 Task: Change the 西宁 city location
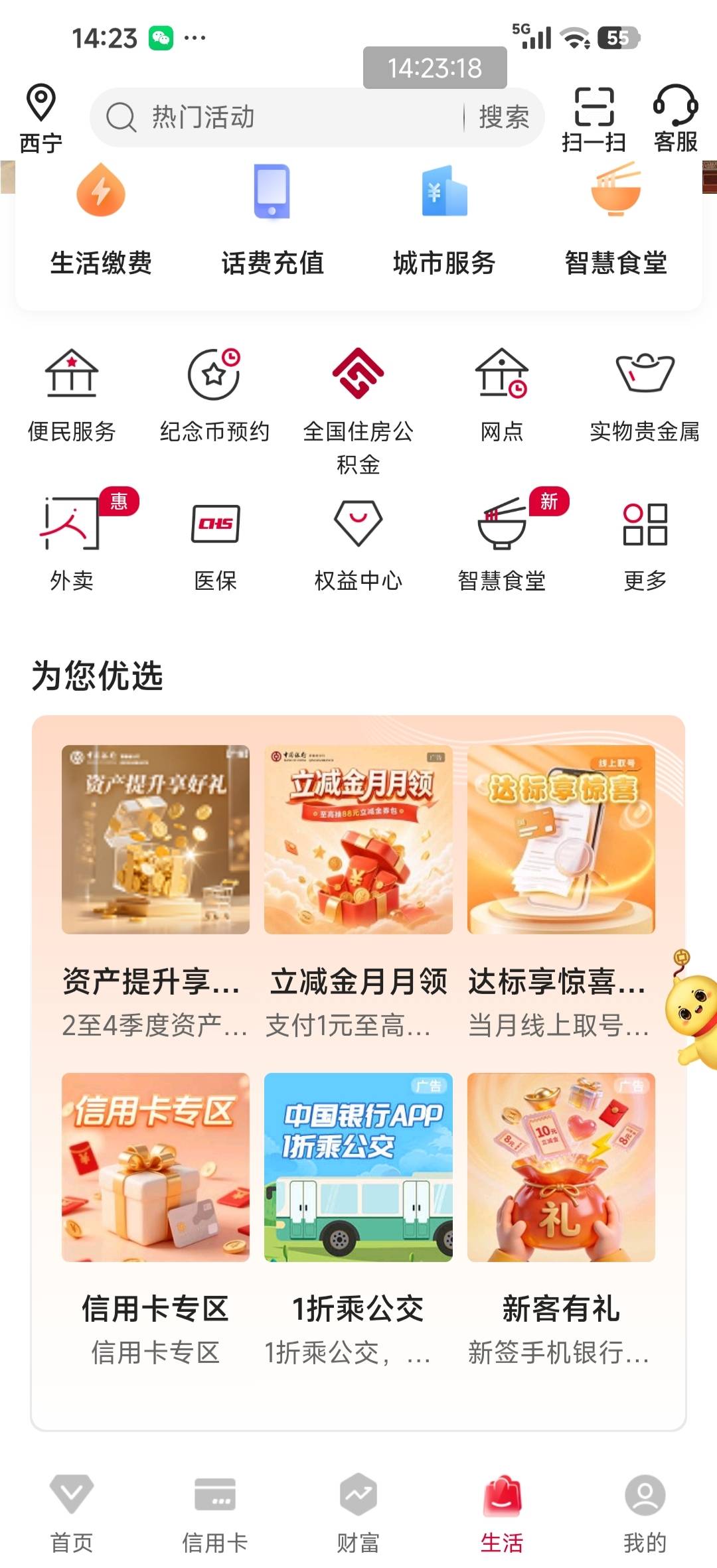(40, 119)
